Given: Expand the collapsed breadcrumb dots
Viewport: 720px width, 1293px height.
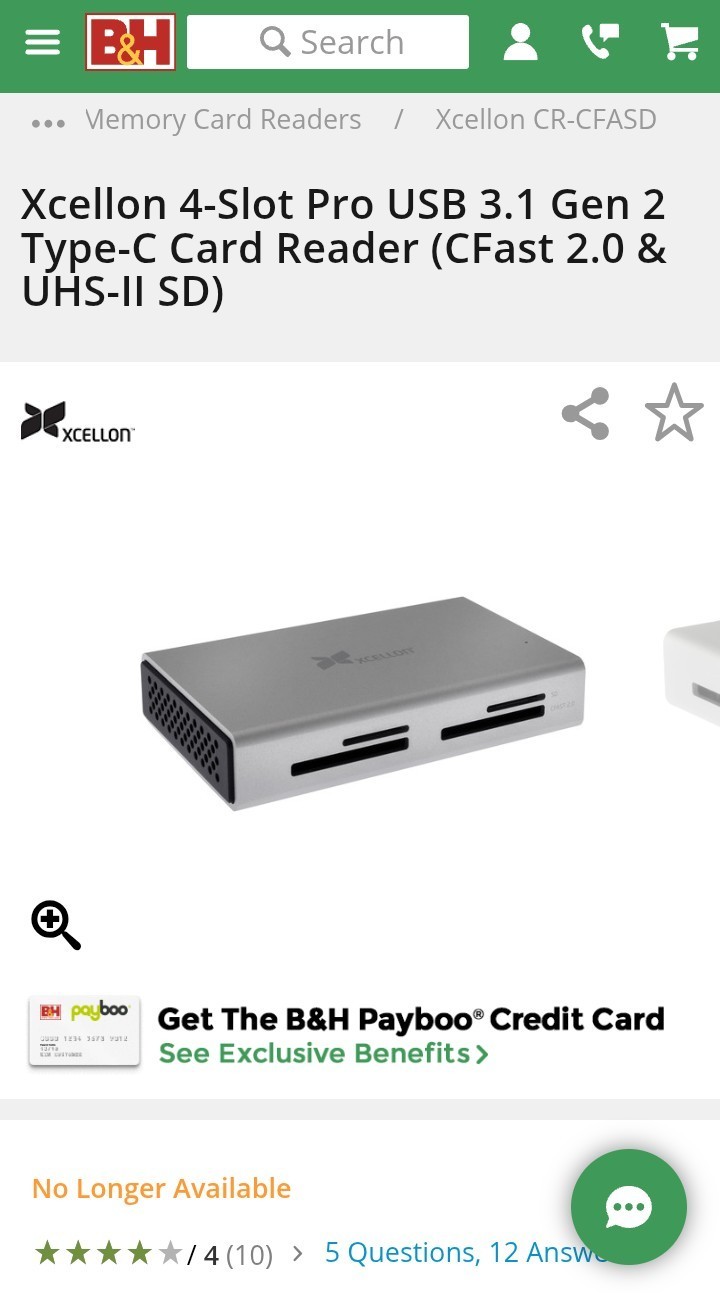Looking at the screenshot, I should [48, 122].
